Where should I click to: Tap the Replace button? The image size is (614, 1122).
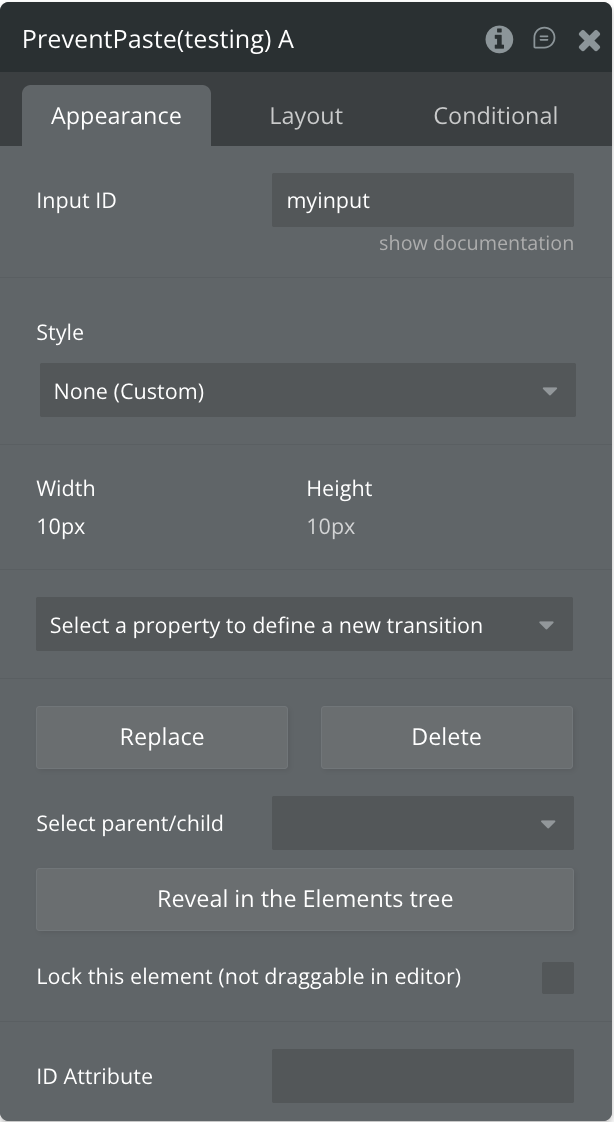[162, 737]
